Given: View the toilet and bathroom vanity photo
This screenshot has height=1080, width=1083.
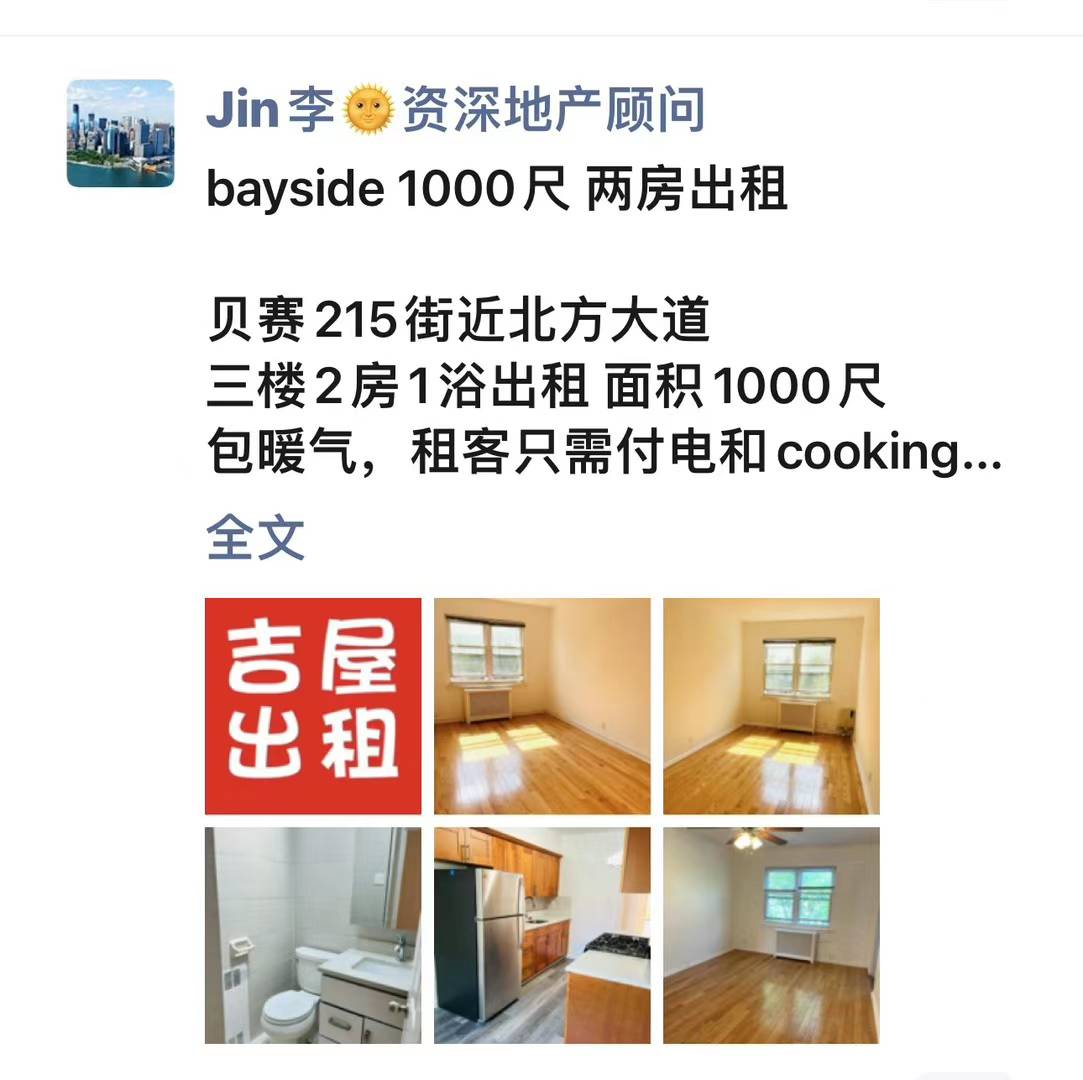Looking at the screenshot, I should click(313, 935).
